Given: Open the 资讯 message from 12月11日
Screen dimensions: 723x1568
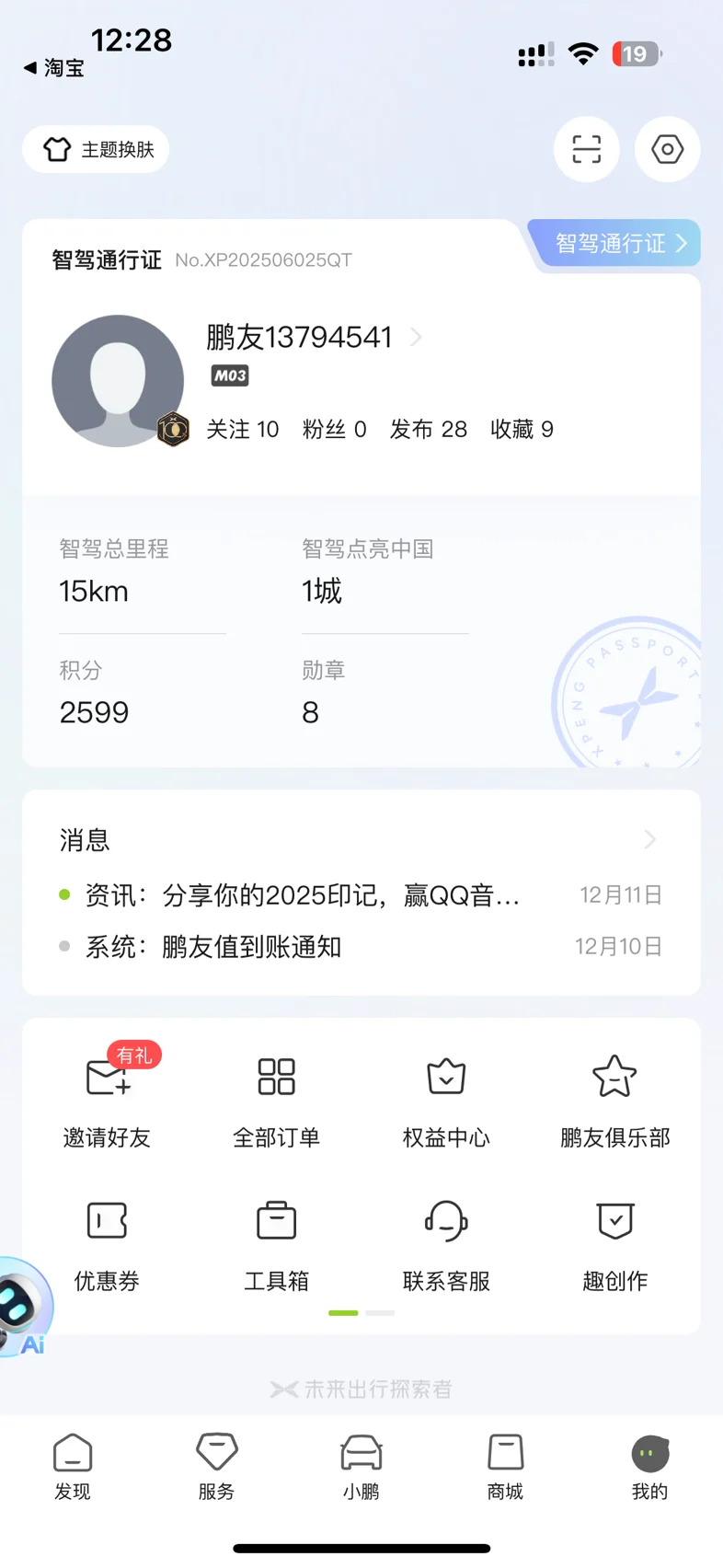Looking at the screenshot, I should [304, 894].
